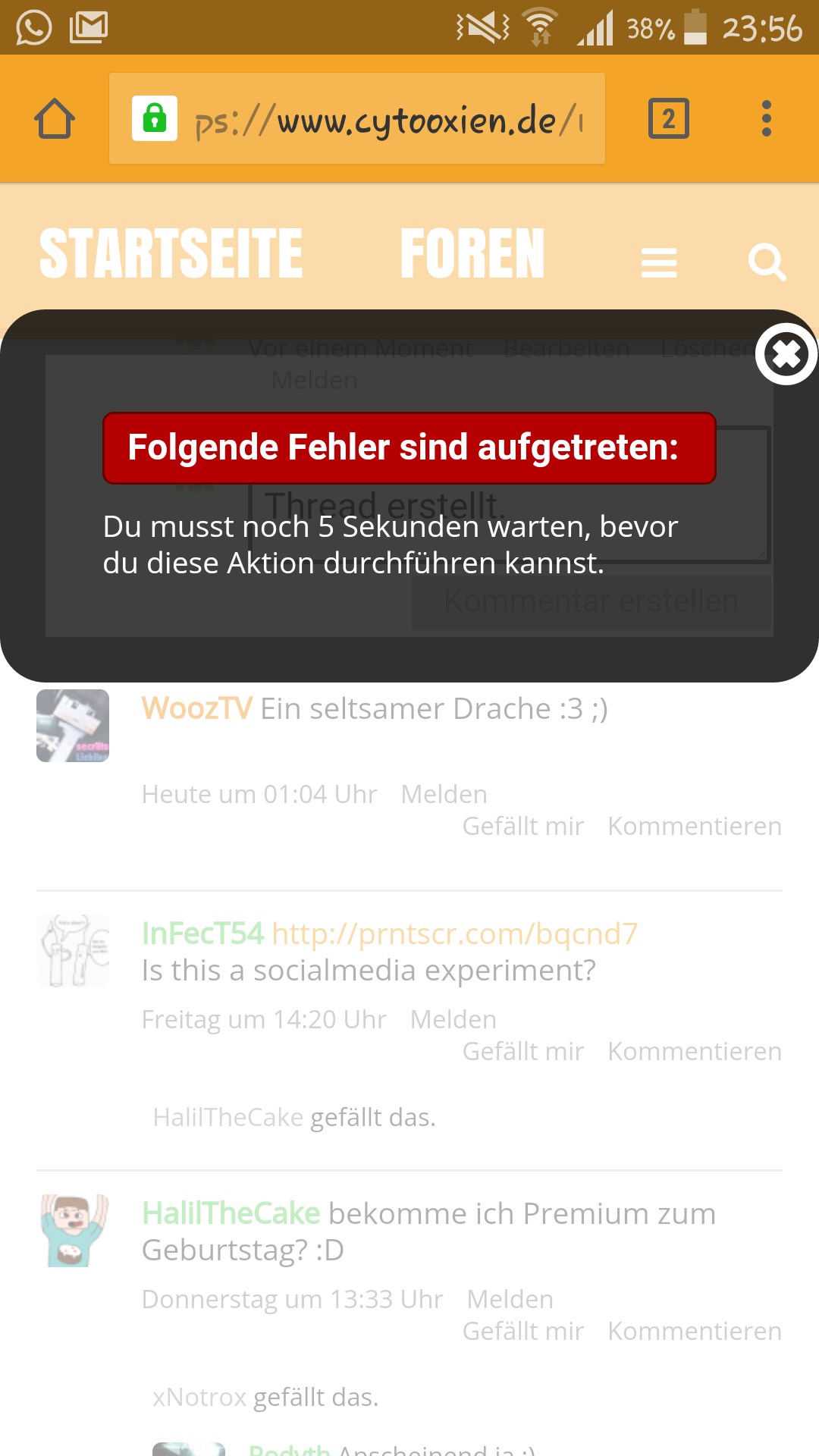819x1456 pixels.
Task: Close the error dialog
Action: (x=786, y=354)
